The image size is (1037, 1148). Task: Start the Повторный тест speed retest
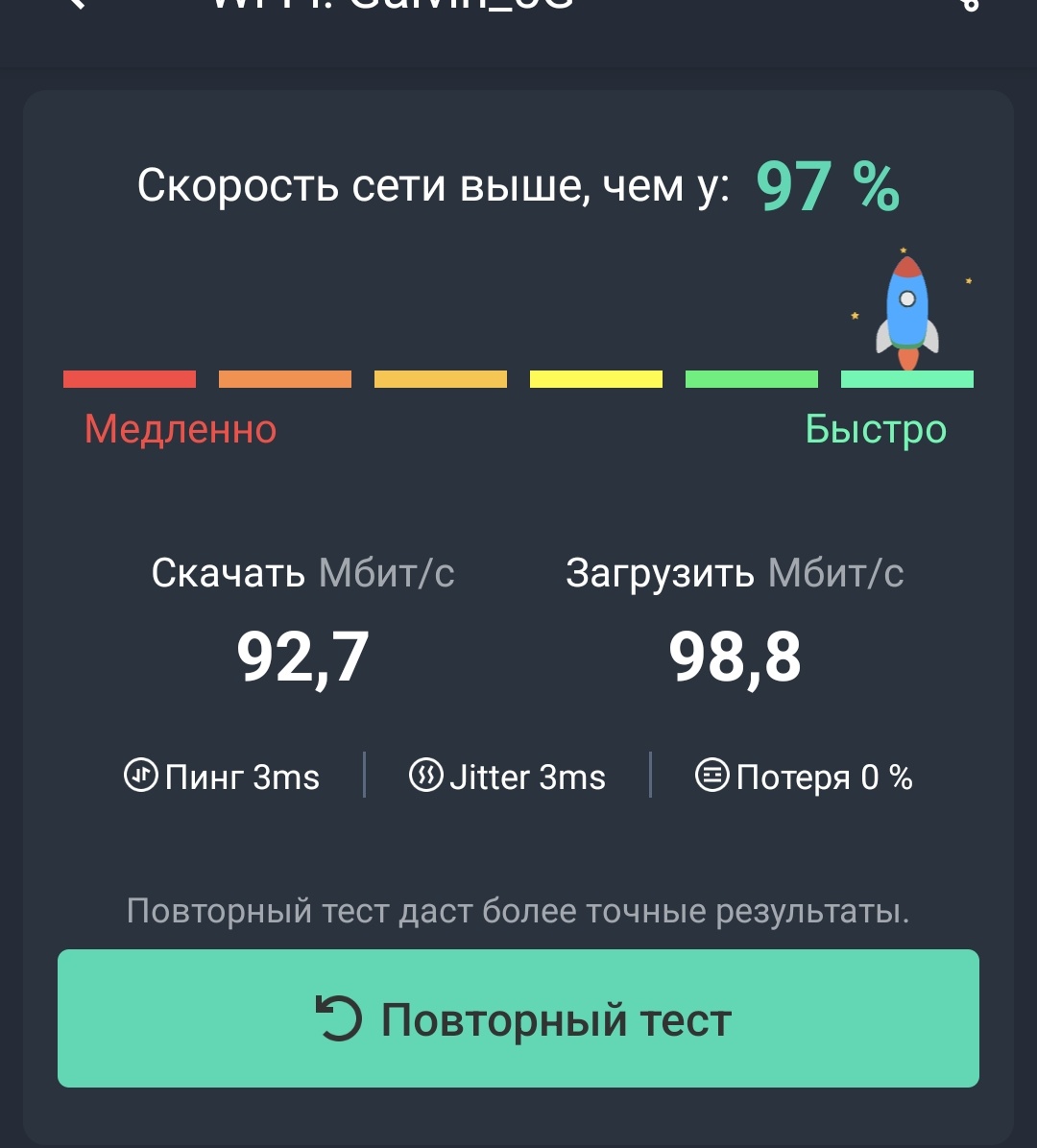click(518, 1018)
